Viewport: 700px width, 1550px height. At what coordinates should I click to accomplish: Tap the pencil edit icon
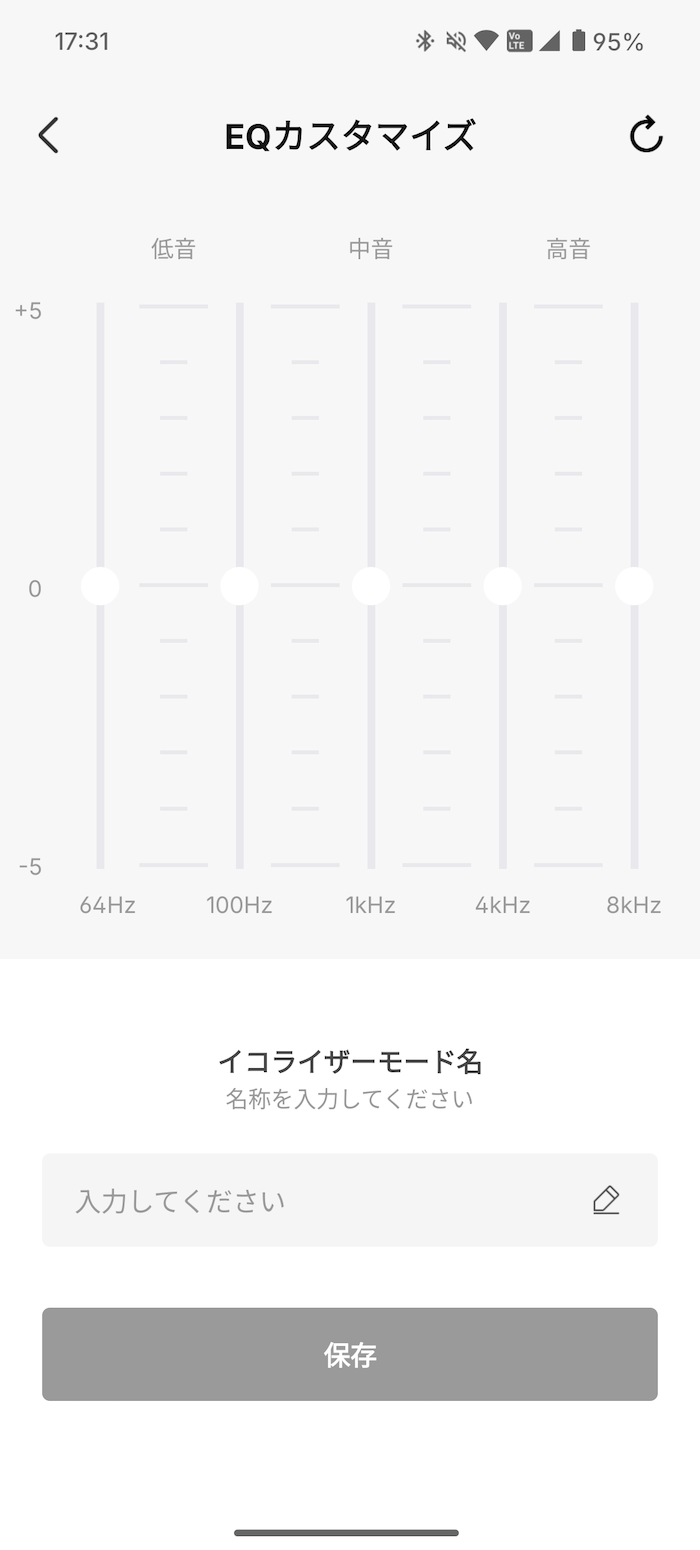pyautogui.click(x=606, y=1200)
